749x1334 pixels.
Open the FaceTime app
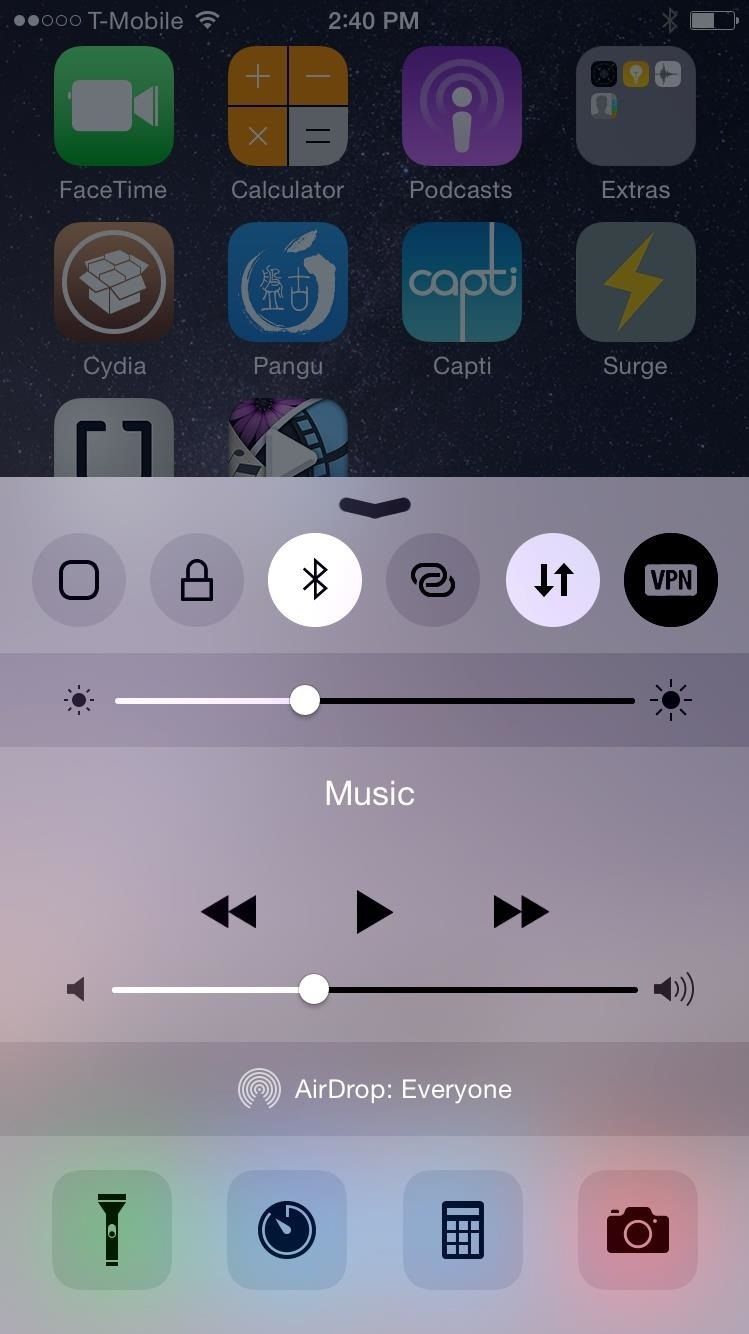point(113,106)
